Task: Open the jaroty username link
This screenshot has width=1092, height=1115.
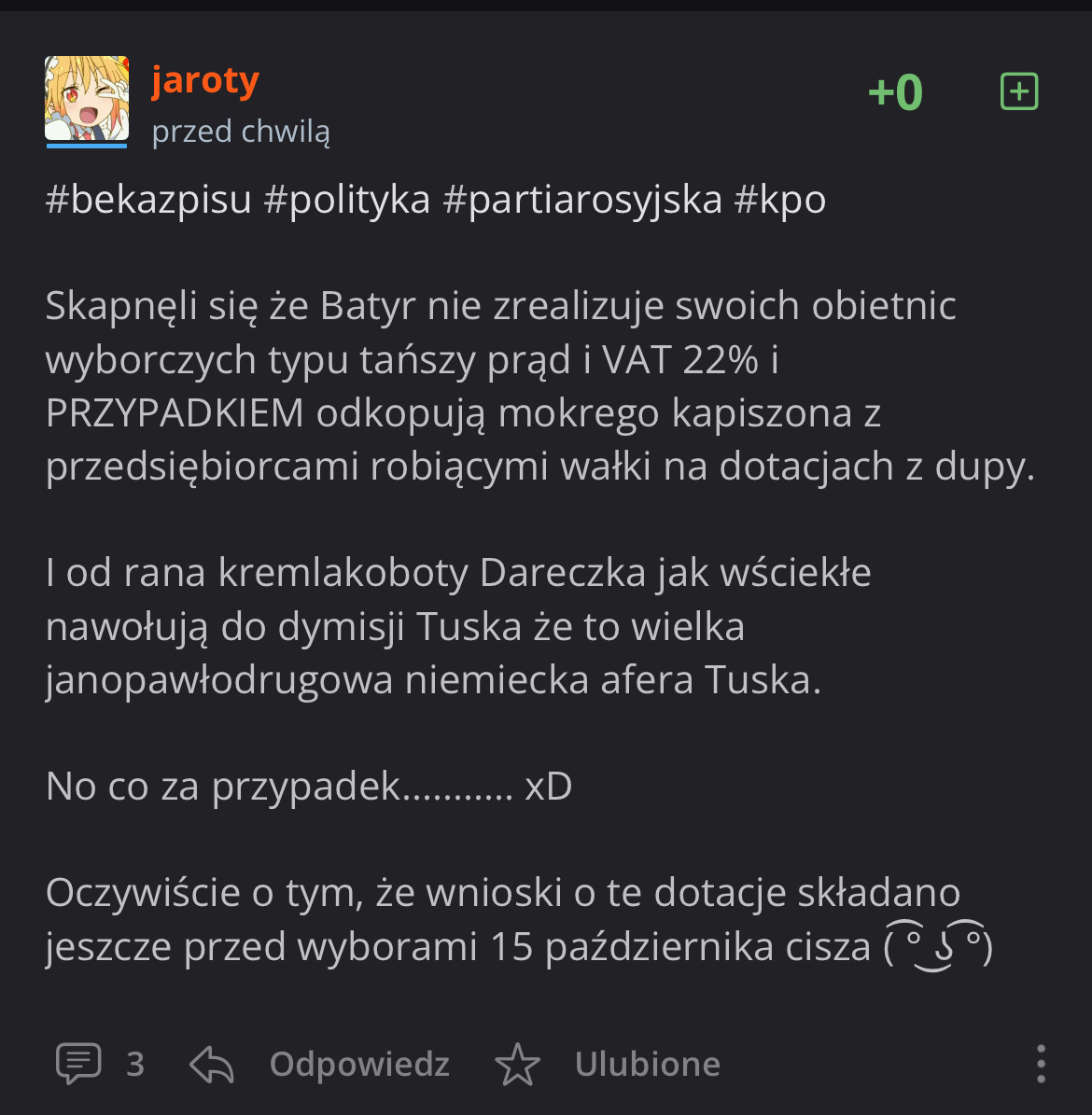Action: click(205, 81)
